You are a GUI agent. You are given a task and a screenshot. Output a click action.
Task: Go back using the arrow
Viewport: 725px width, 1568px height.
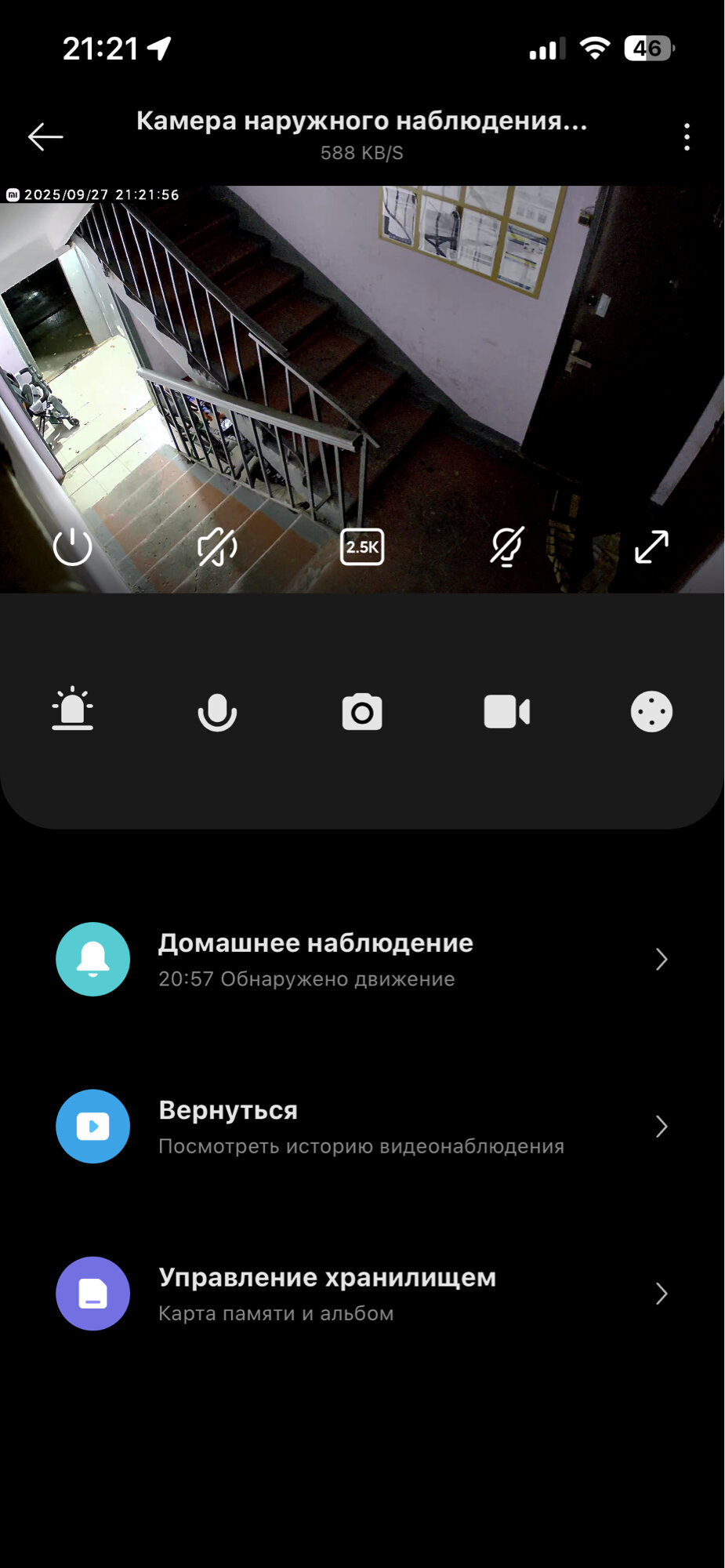[45, 136]
